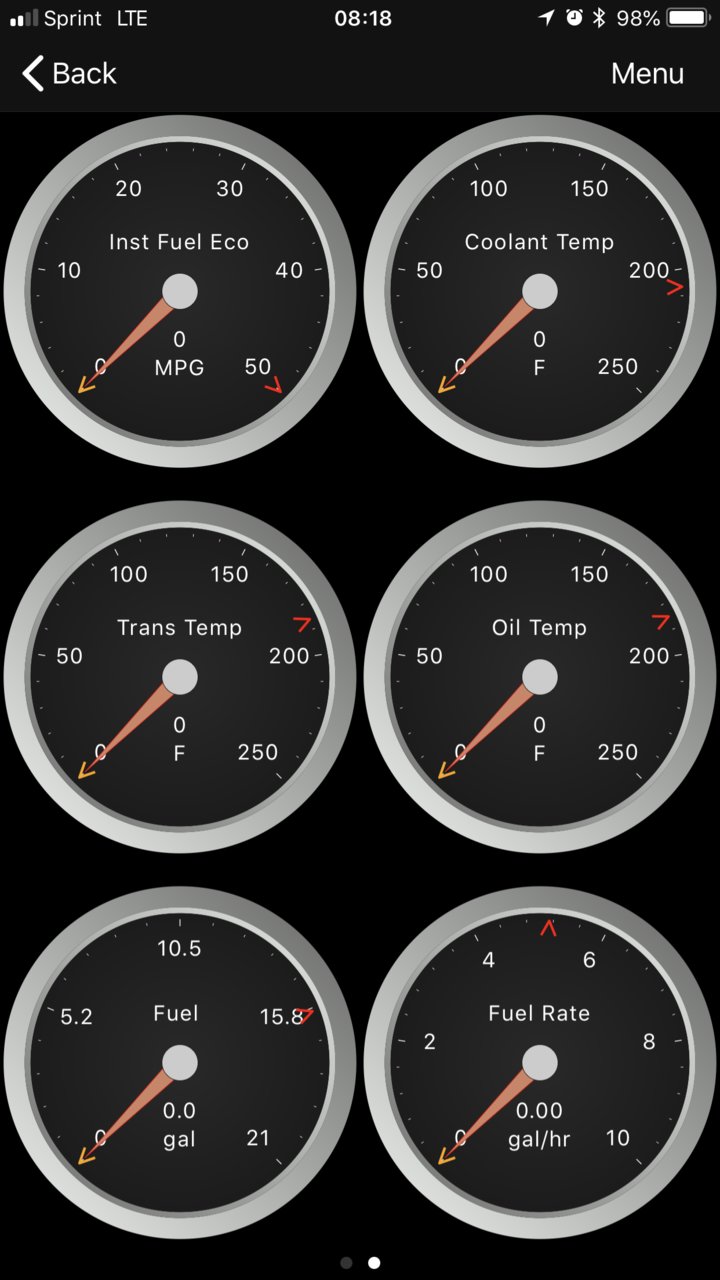Open the Trans Temp gauge

click(180, 677)
